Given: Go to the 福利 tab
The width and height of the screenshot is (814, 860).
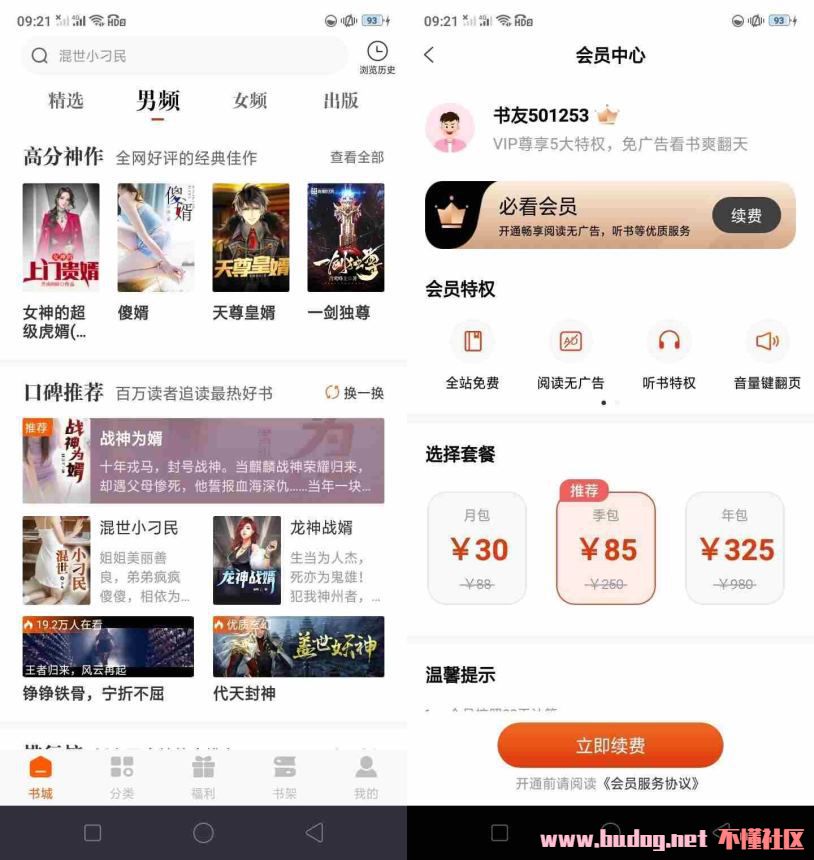Looking at the screenshot, I should click(x=203, y=777).
